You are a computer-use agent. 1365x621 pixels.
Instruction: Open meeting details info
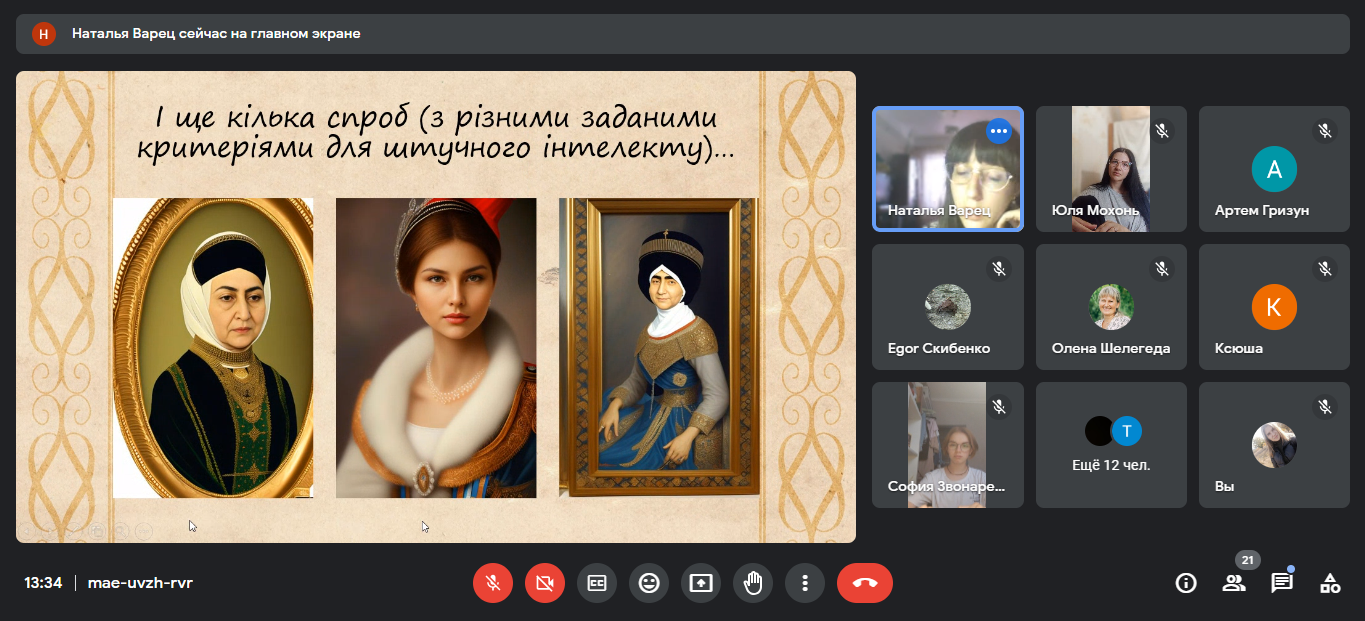[x=1186, y=583]
